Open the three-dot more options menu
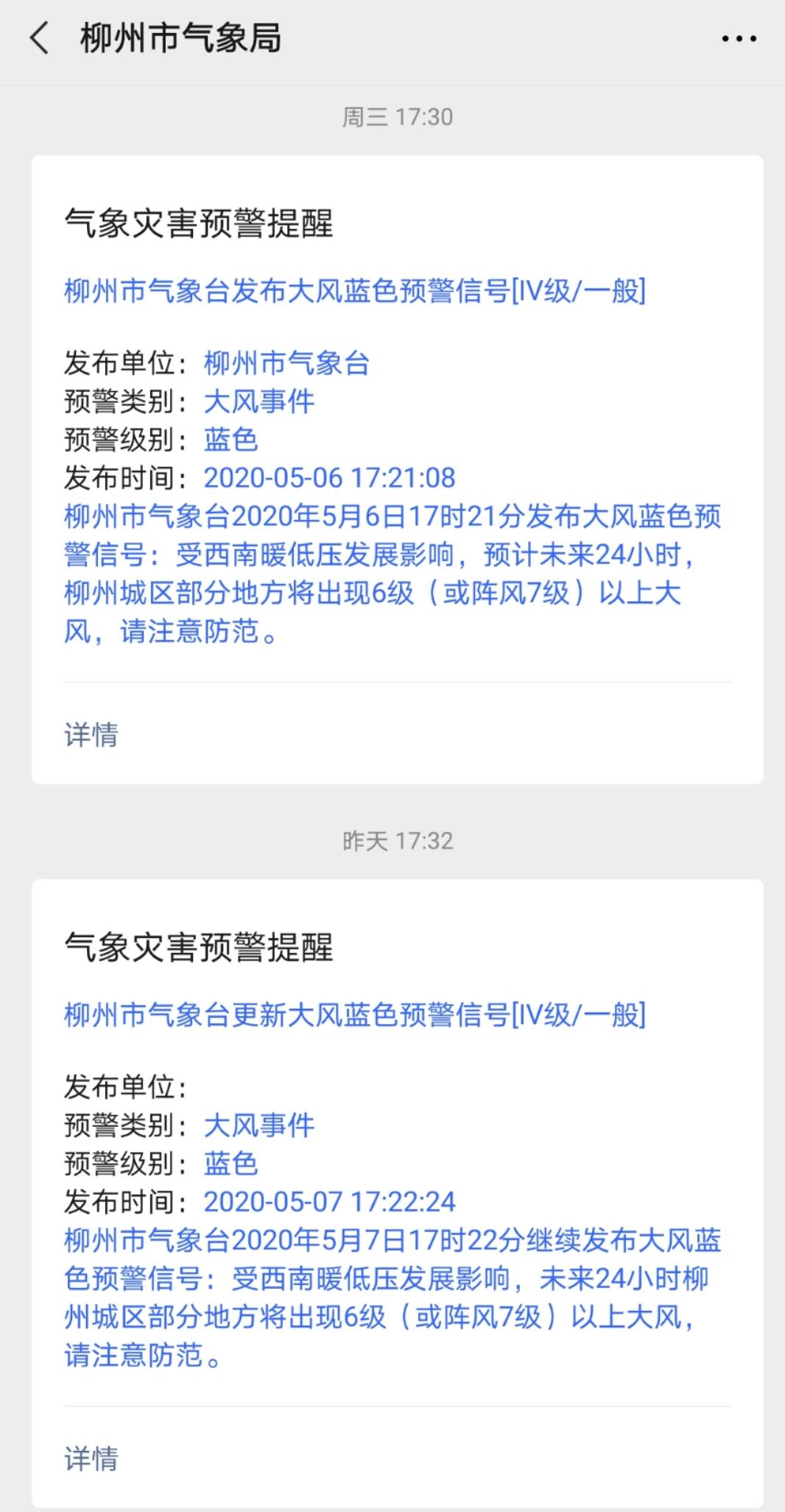Image resolution: width=785 pixels, height=1512 pixels. click(739, 39)
